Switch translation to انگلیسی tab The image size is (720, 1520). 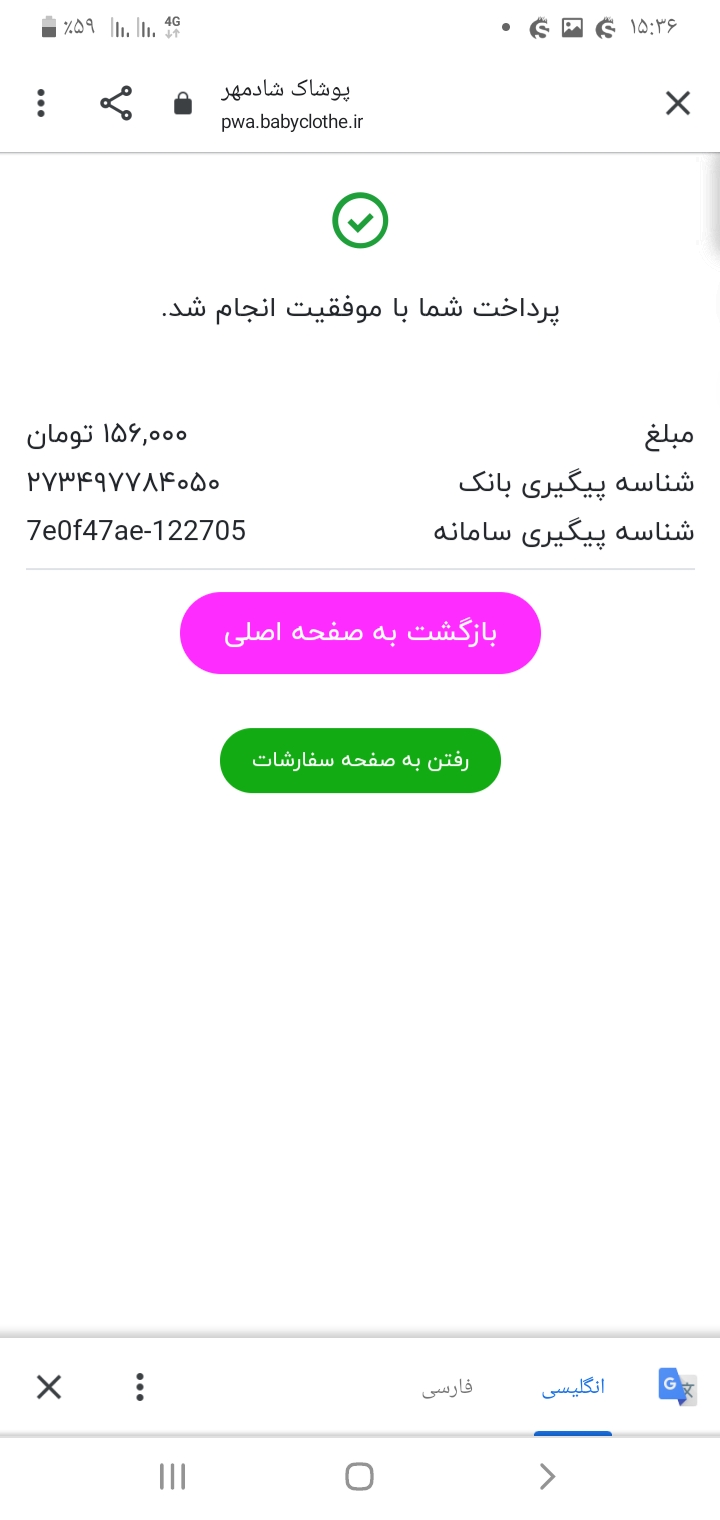click(573, 1387)
